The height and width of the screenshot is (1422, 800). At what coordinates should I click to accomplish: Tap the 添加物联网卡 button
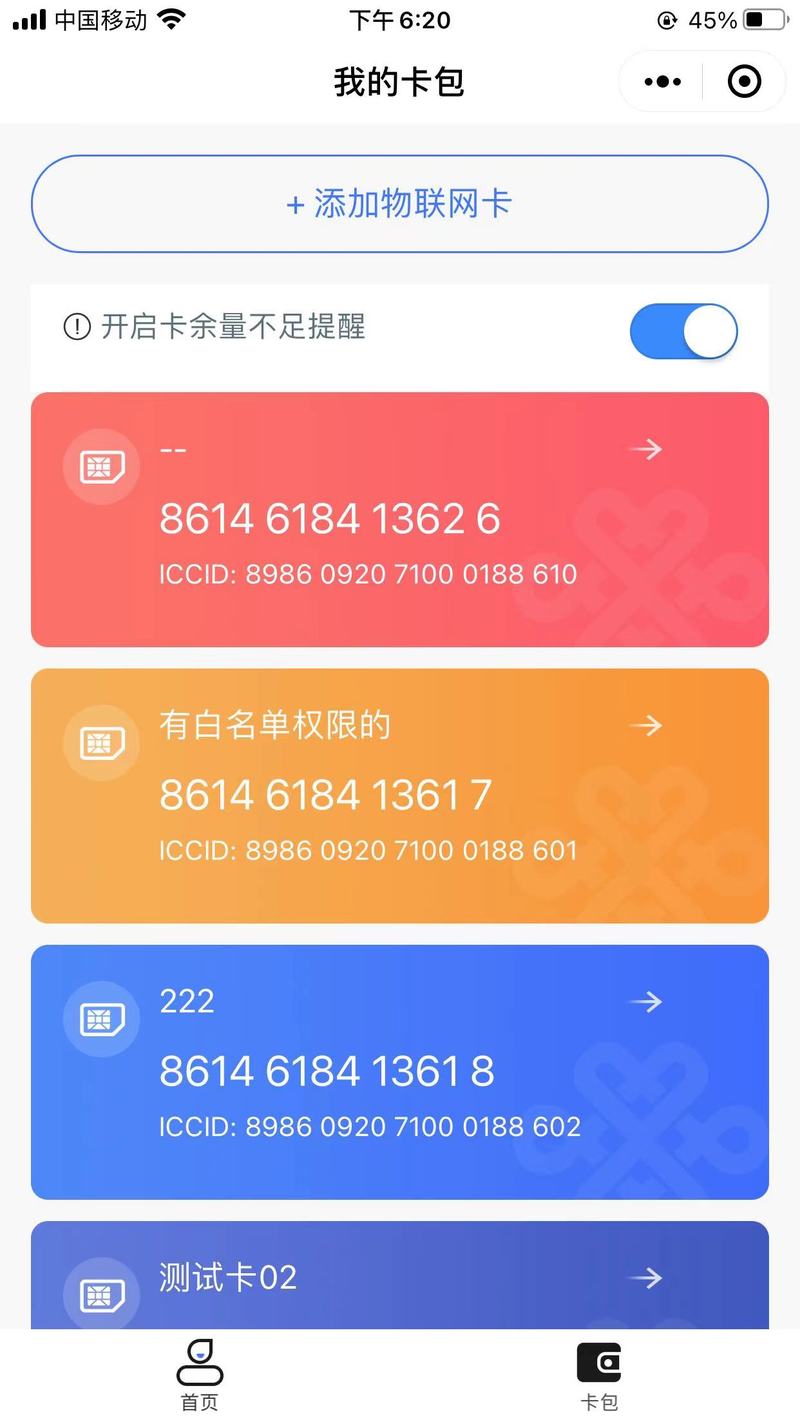point(400,204)
